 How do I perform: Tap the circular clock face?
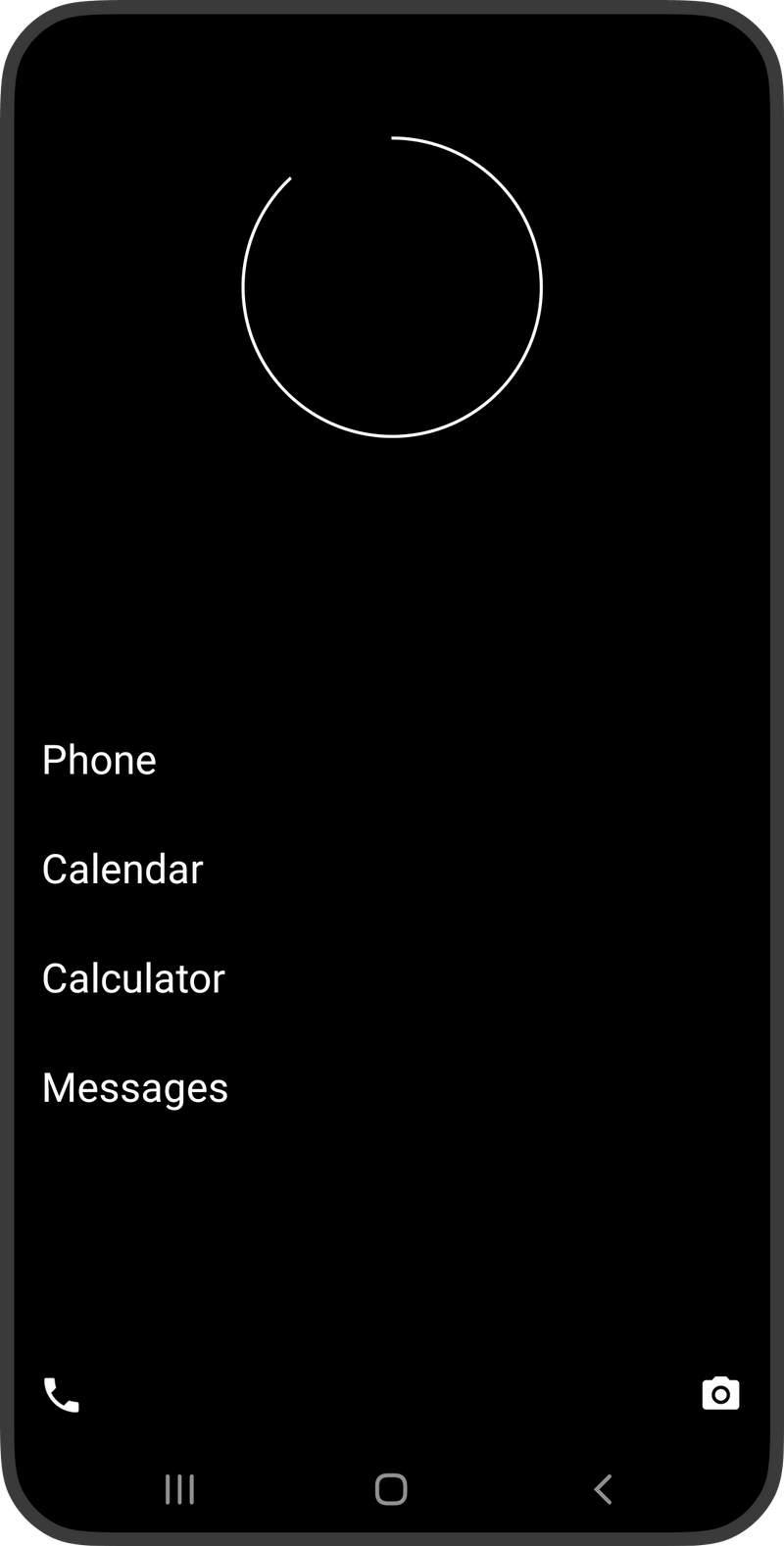click(392, 286)
